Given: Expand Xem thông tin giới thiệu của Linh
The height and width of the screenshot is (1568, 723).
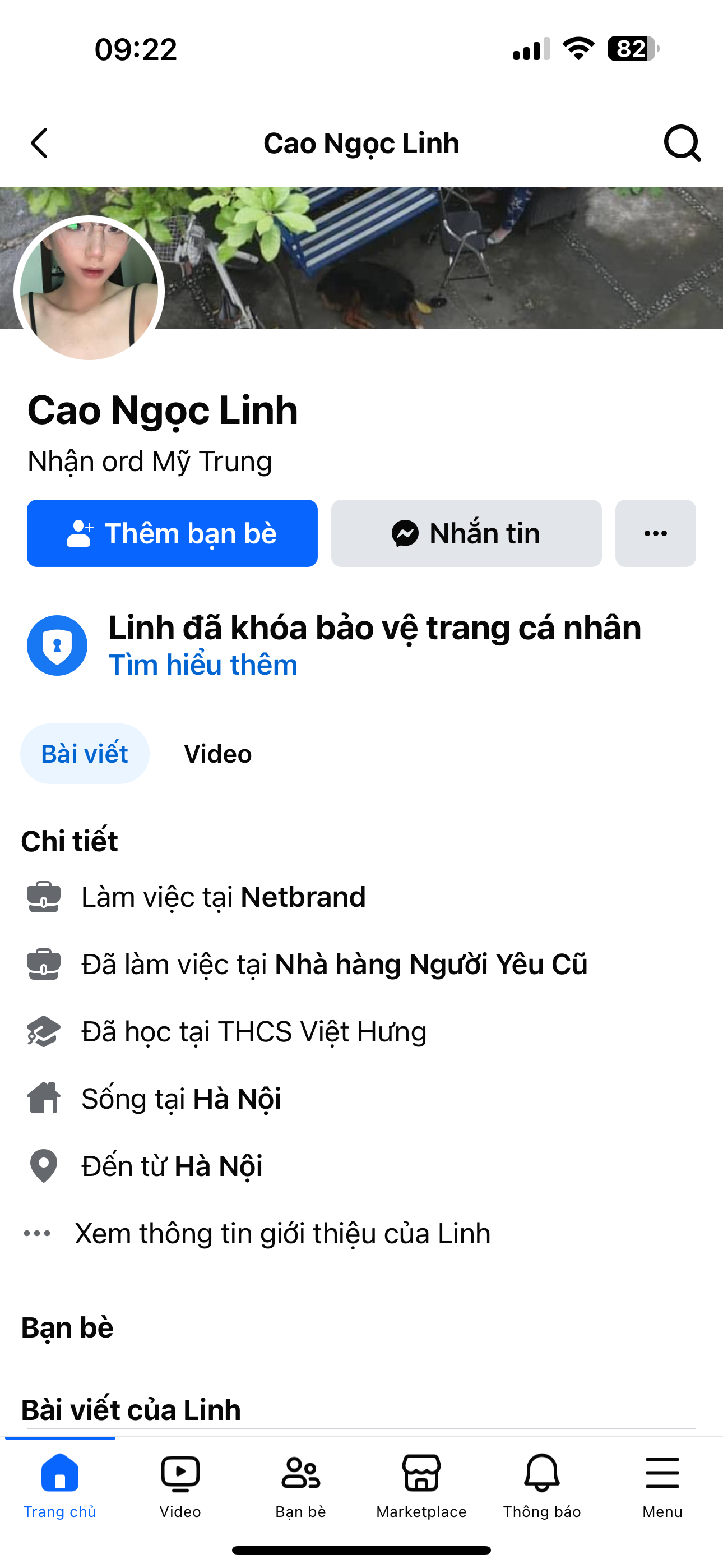Looking at the screenshot, I should coord(282,1234).
